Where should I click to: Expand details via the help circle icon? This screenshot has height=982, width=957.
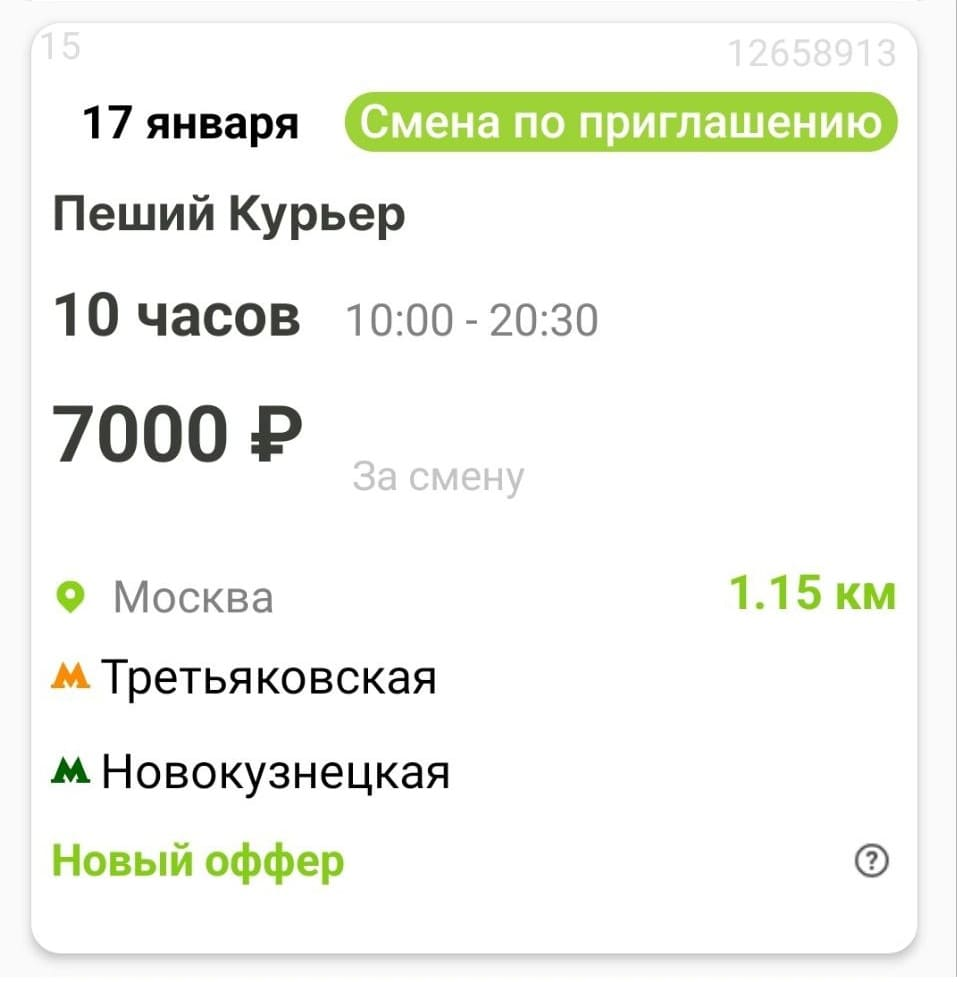coord(872,859)
